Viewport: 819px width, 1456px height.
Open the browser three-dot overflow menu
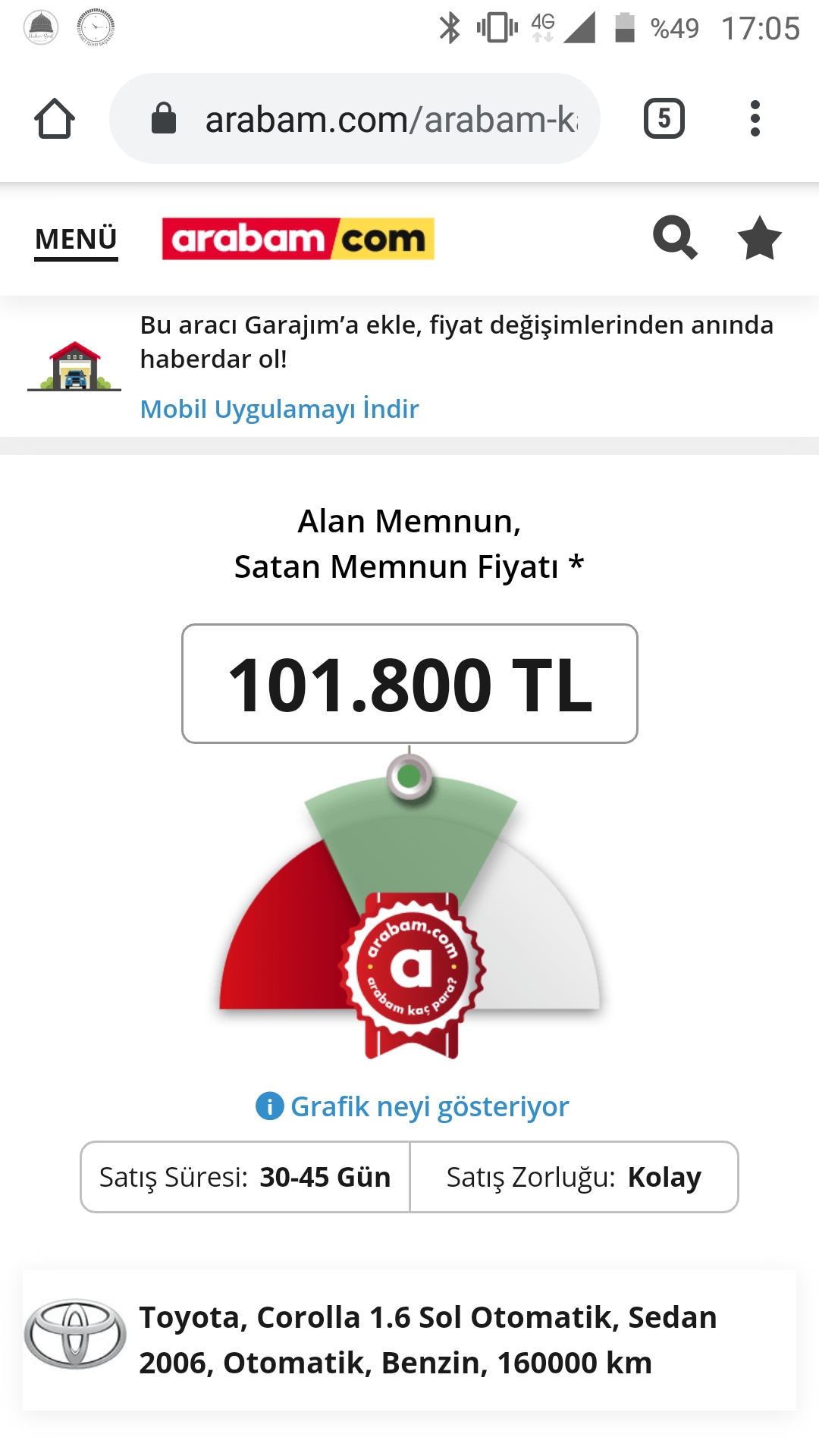pyautogui.click(x=755, y=118)
